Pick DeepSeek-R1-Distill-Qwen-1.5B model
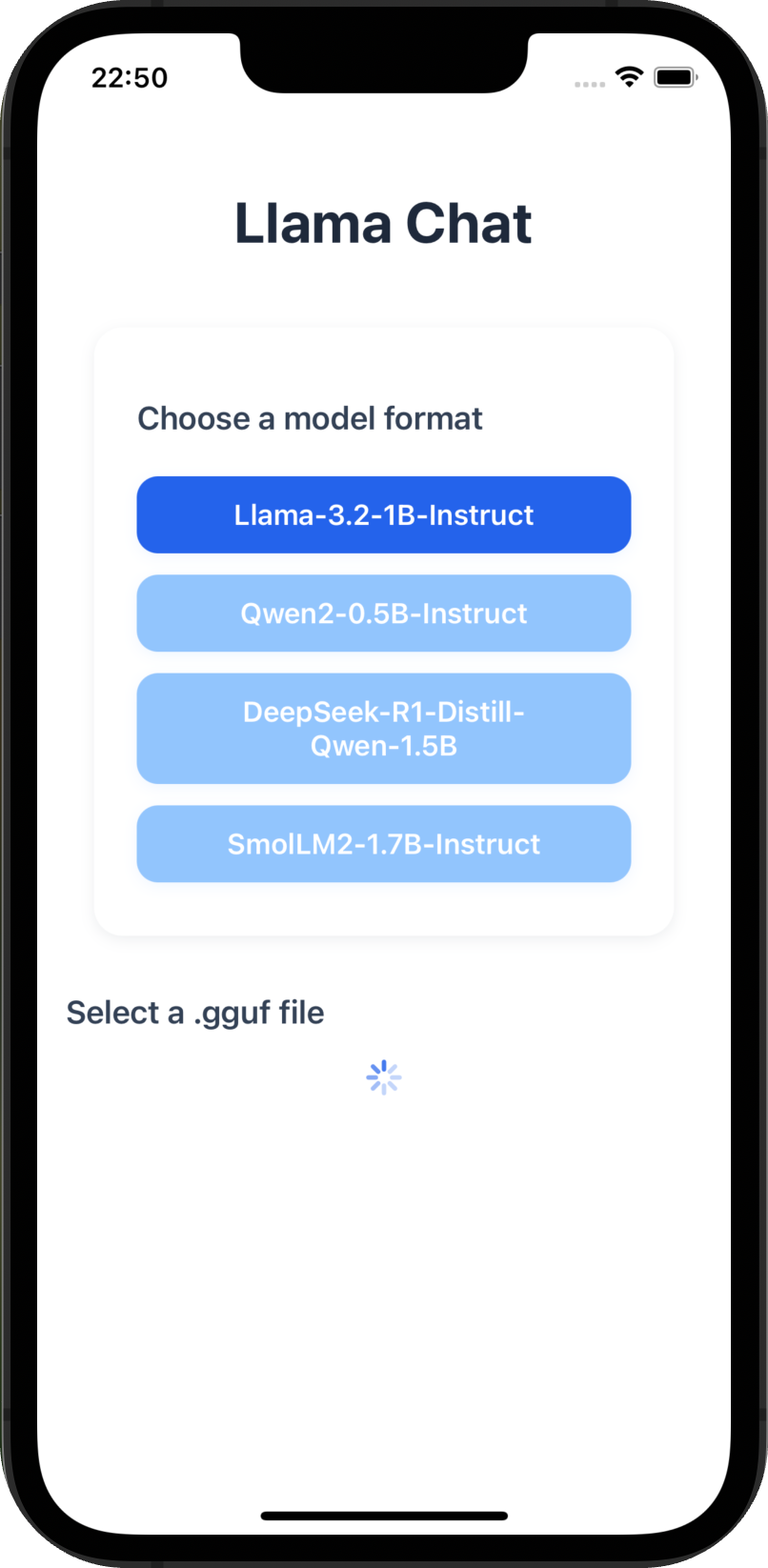768x1568 pixels. tap(383, 729)
